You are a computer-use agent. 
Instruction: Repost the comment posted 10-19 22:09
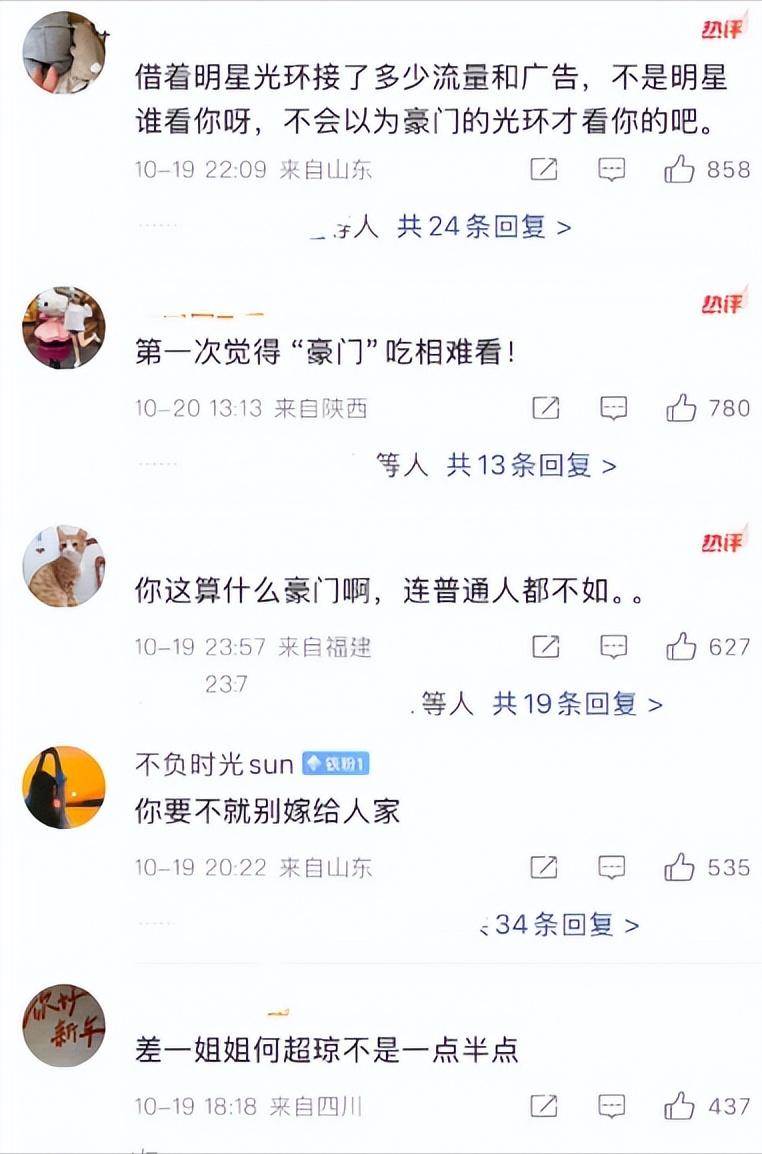(x=543, y=170)
